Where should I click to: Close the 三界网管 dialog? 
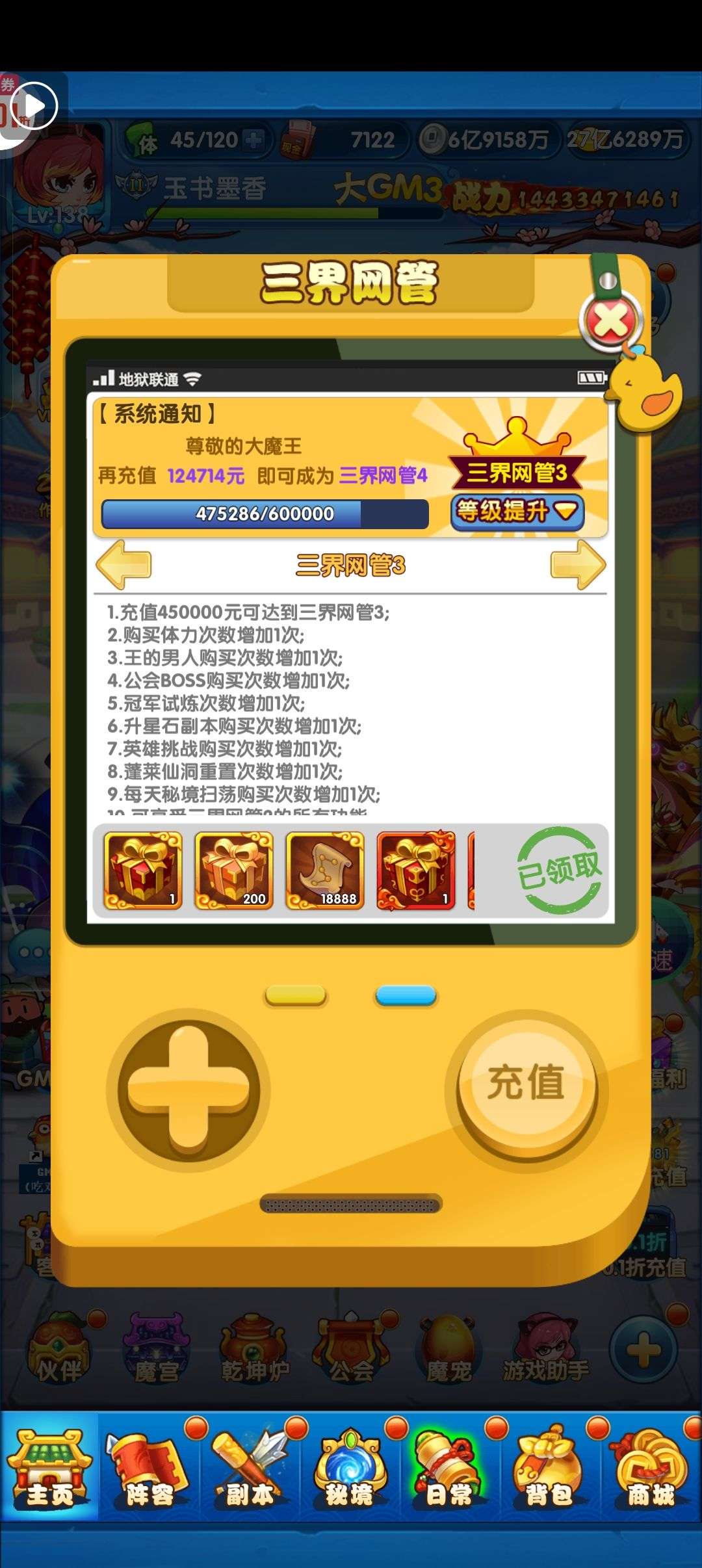(x=612, y=320)
